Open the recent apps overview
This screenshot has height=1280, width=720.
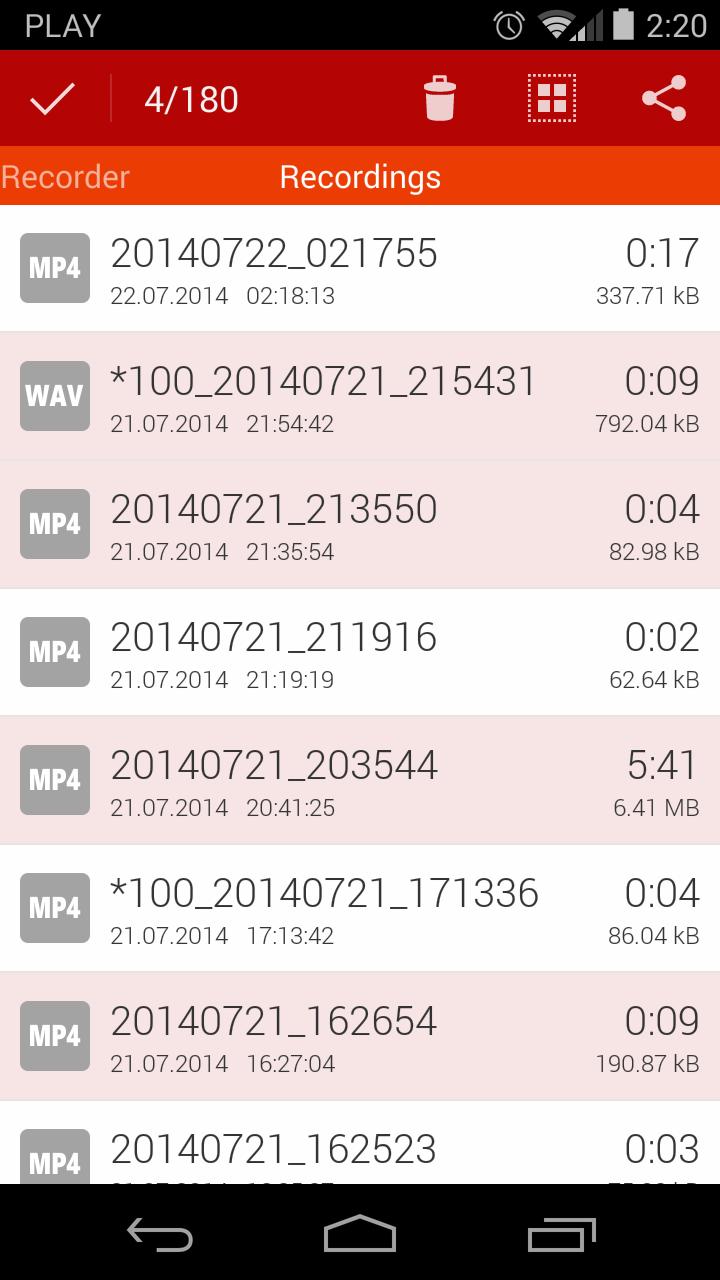pyautogui.click(x=561, y=1234)
